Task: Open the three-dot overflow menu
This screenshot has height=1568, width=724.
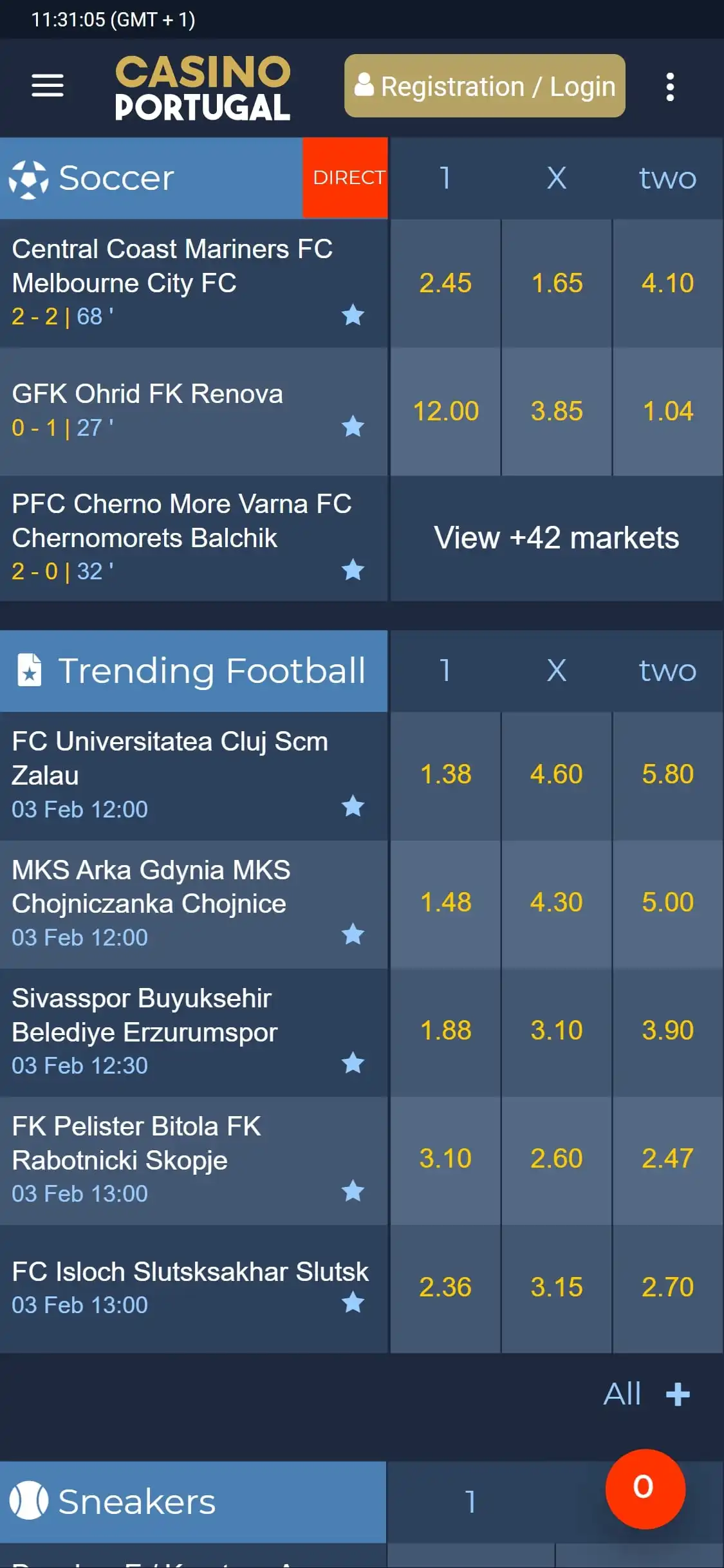Action: click(x=670, y=87)
